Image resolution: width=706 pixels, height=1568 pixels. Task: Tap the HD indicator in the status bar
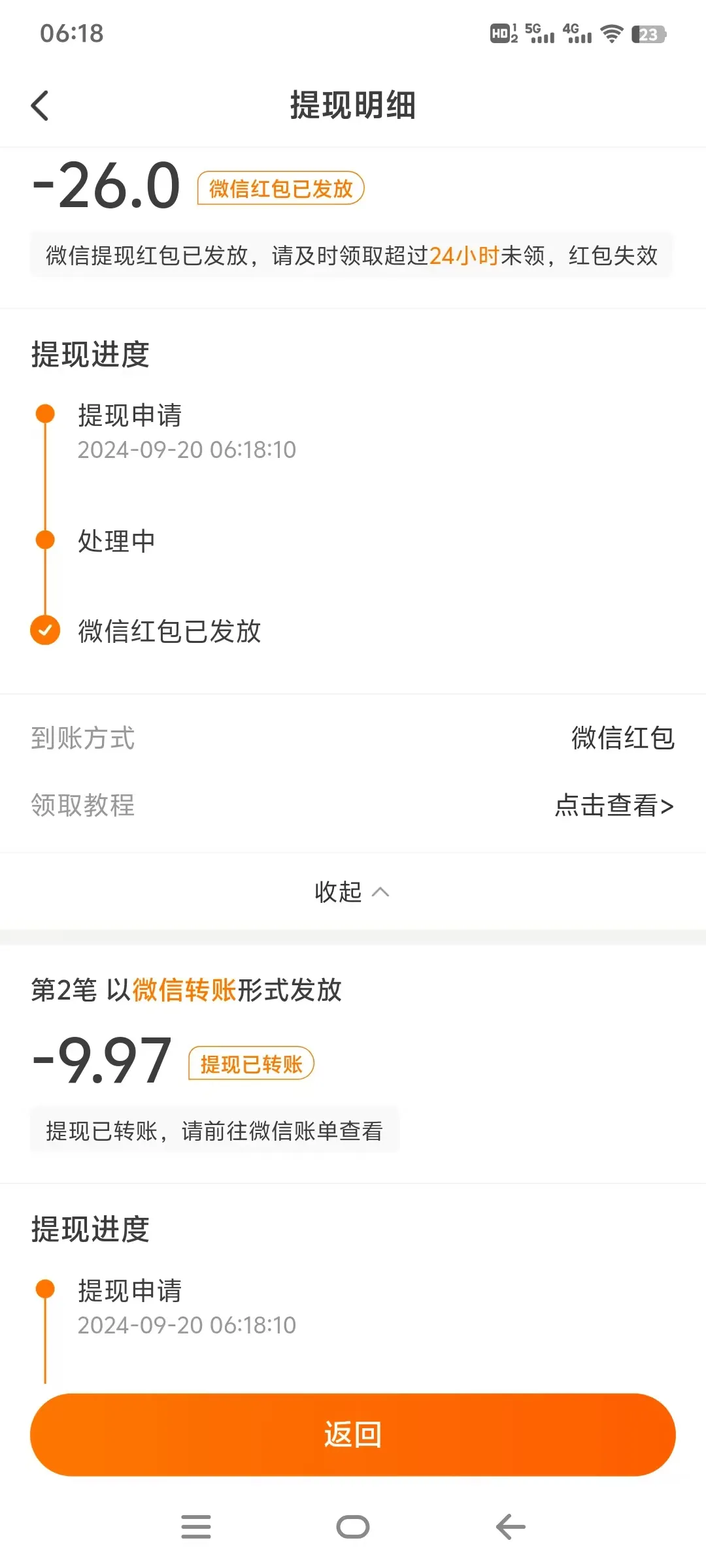(501, 34)
